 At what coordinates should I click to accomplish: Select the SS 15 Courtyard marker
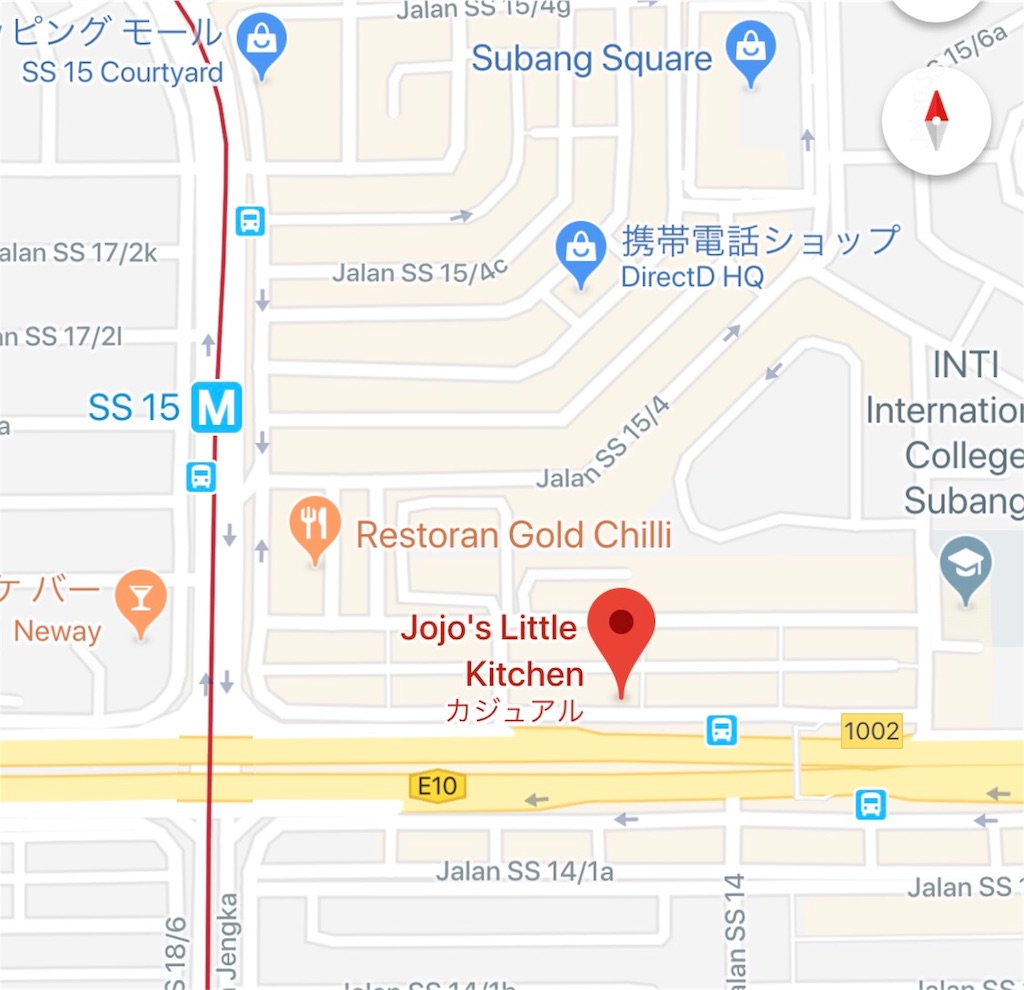(260, 42)
